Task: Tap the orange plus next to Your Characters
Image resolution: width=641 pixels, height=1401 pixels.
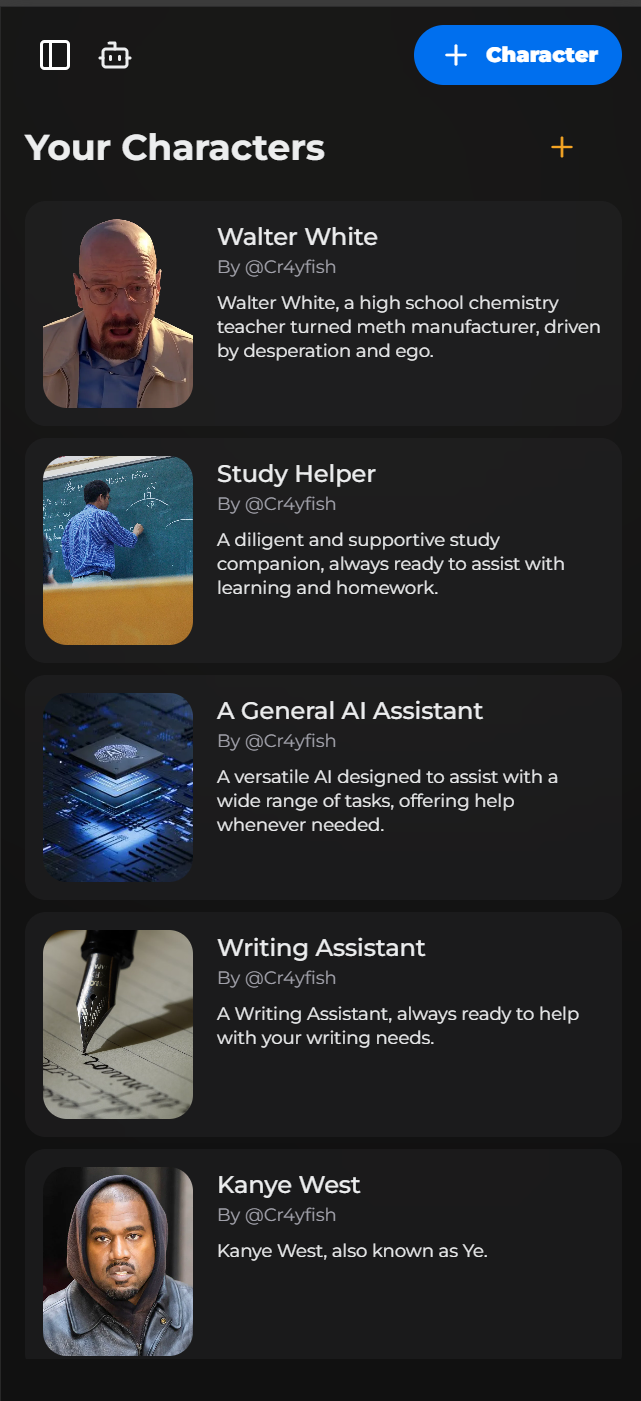Action: 562,148
